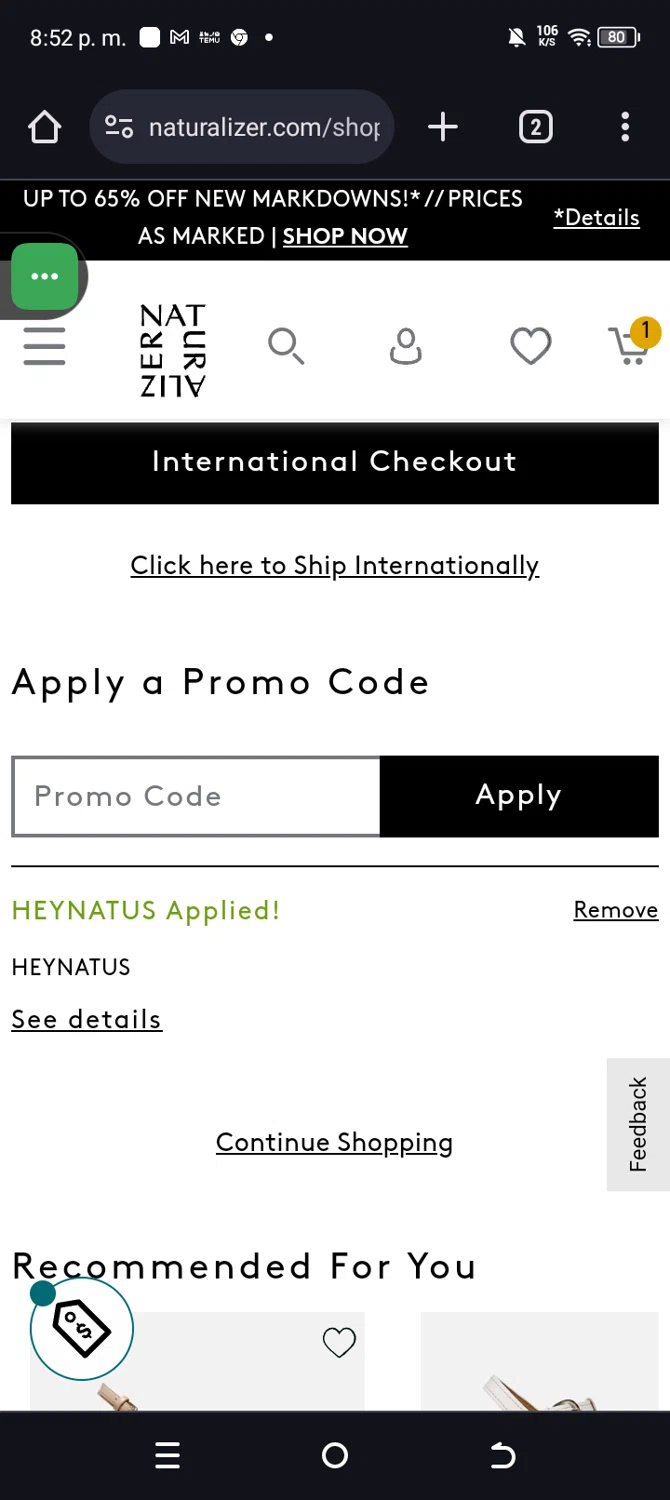The height and width of the screenshot is (1500, 670).
Task: Tap International Checkout button
Action: (x=335, y=462)
